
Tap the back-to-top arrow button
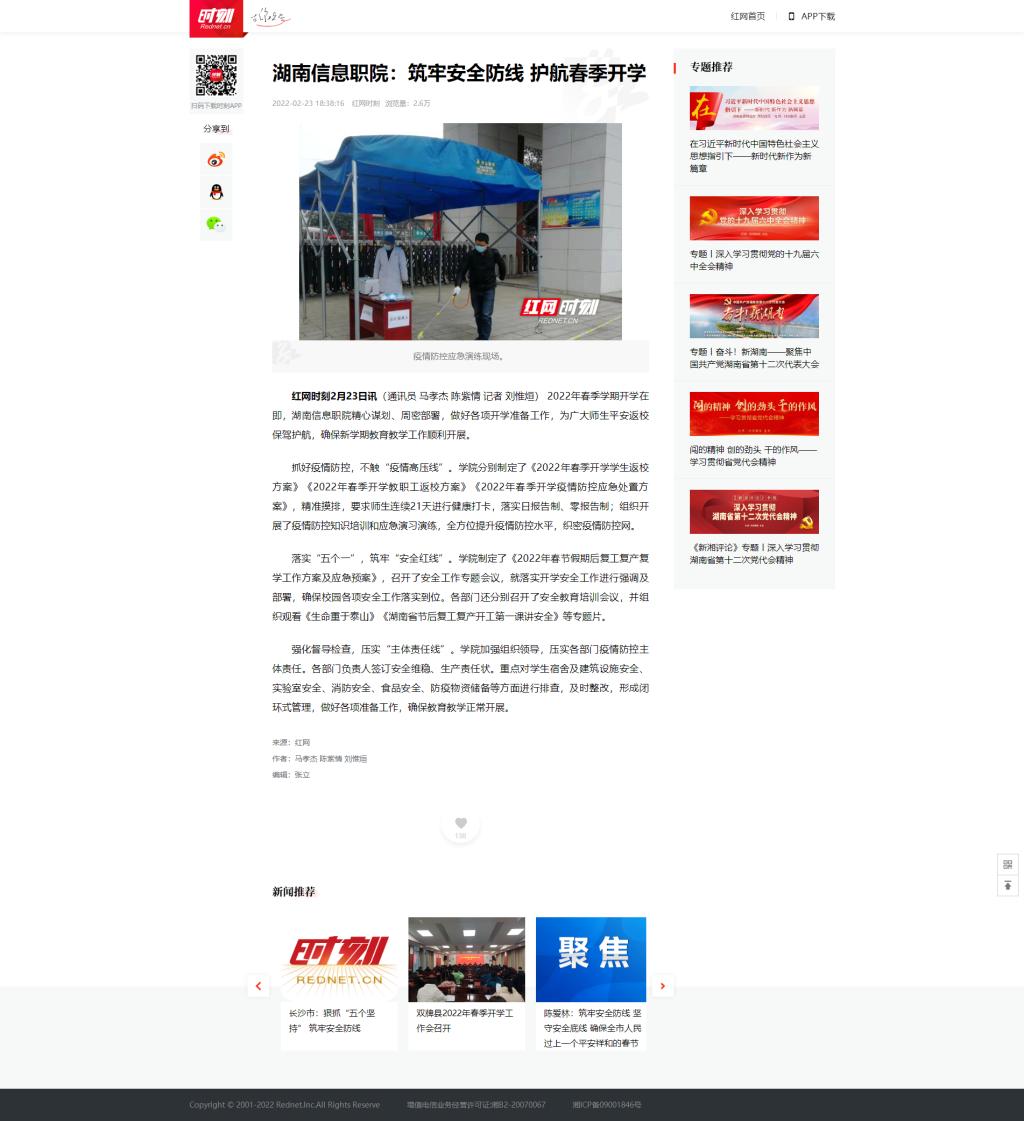pyautogui.click(x=1007, y=886)
